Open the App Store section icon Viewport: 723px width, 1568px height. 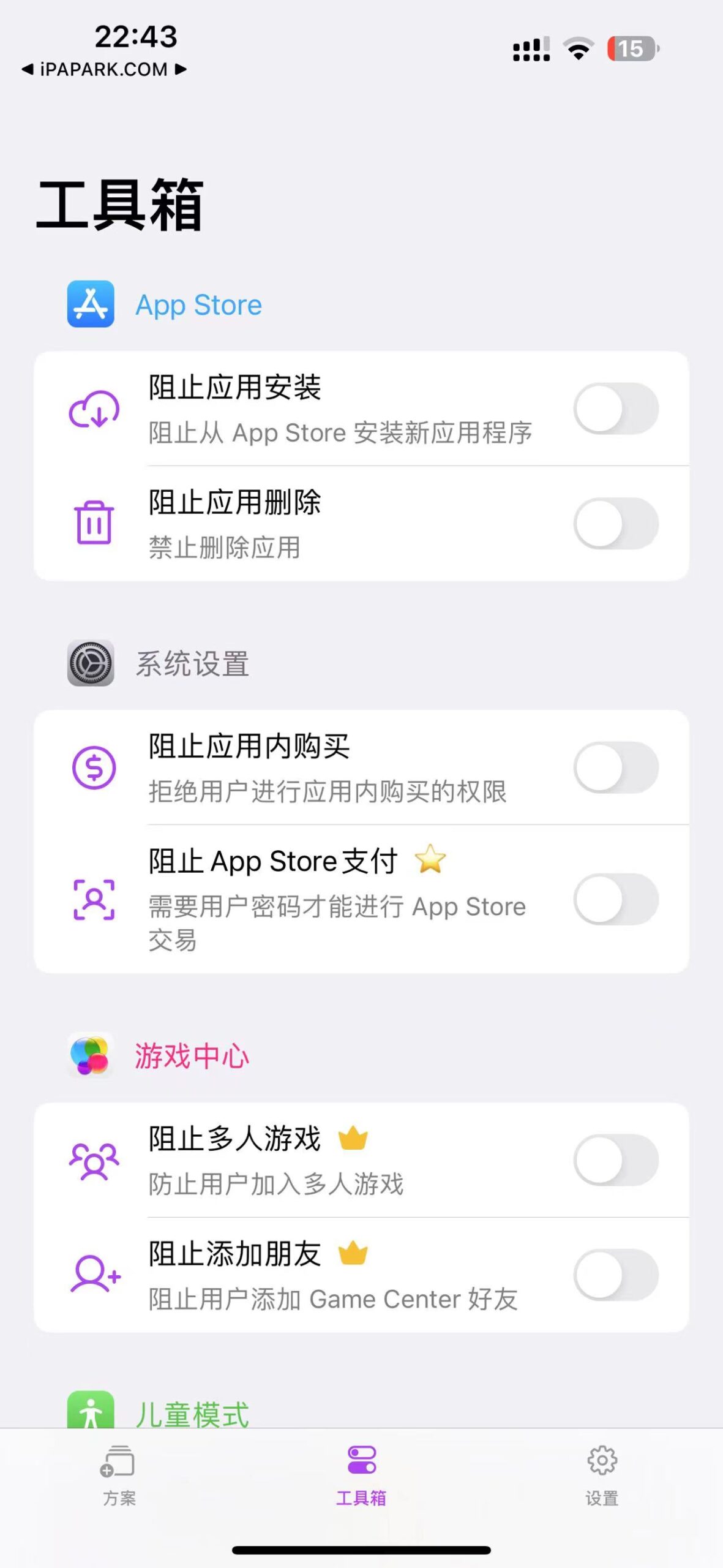pyautogui.click(x=90, y=305)
